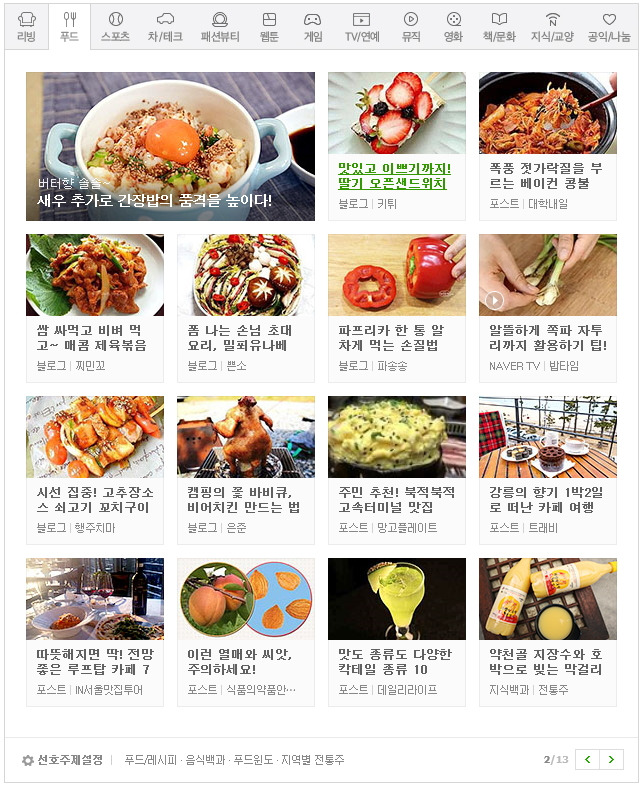
Task: Open the 새우 추가로 간장밥 featured article
Action: click(170, 146)
